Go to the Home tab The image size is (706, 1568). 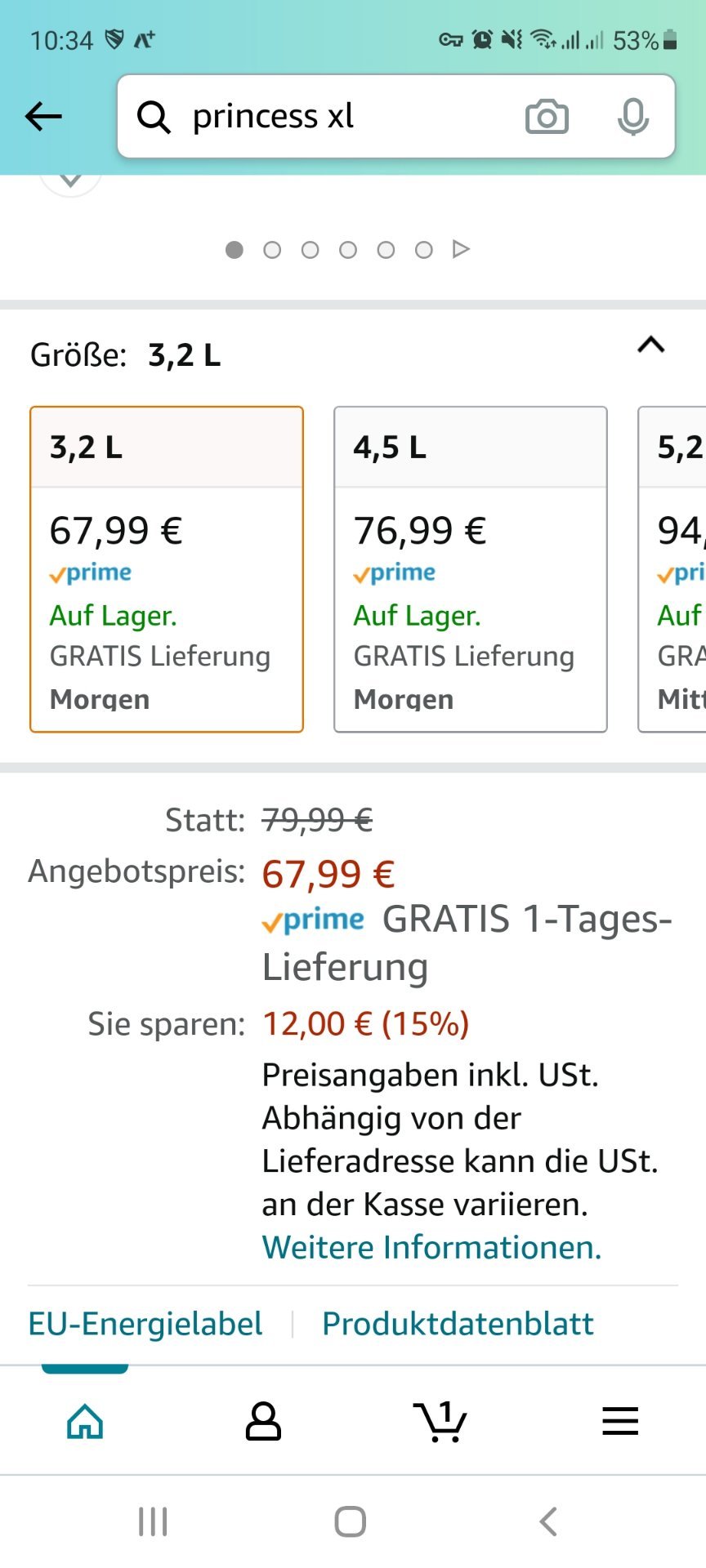(x=85, y=1422)
